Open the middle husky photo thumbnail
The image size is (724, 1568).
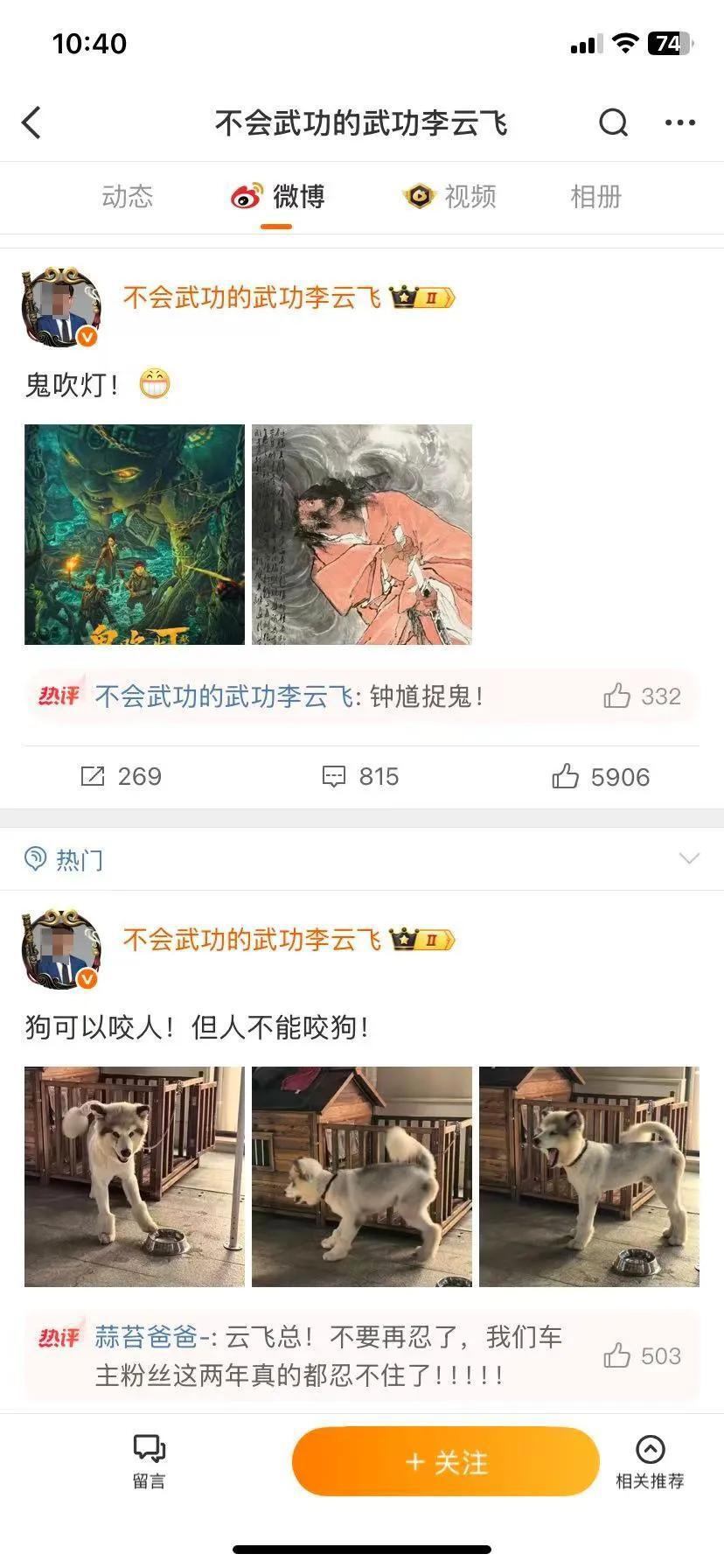(362, 1175)
